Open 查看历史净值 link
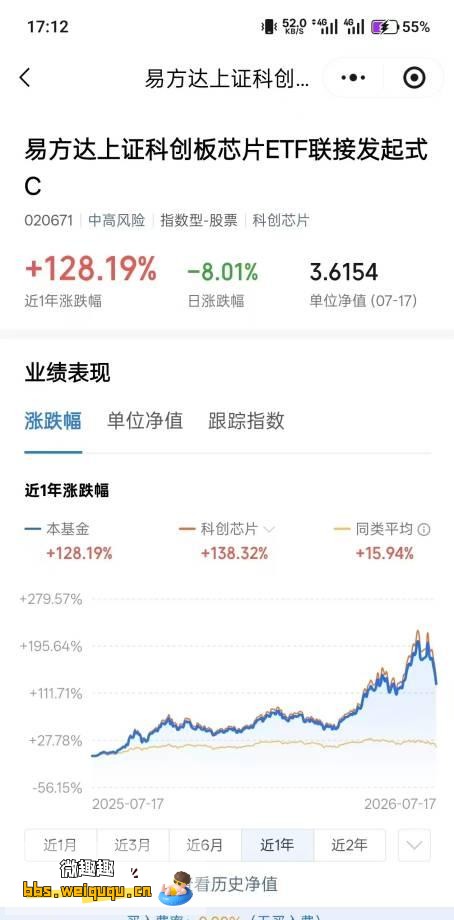This screenshot has height=920, width=454. [x=232, y=884]
